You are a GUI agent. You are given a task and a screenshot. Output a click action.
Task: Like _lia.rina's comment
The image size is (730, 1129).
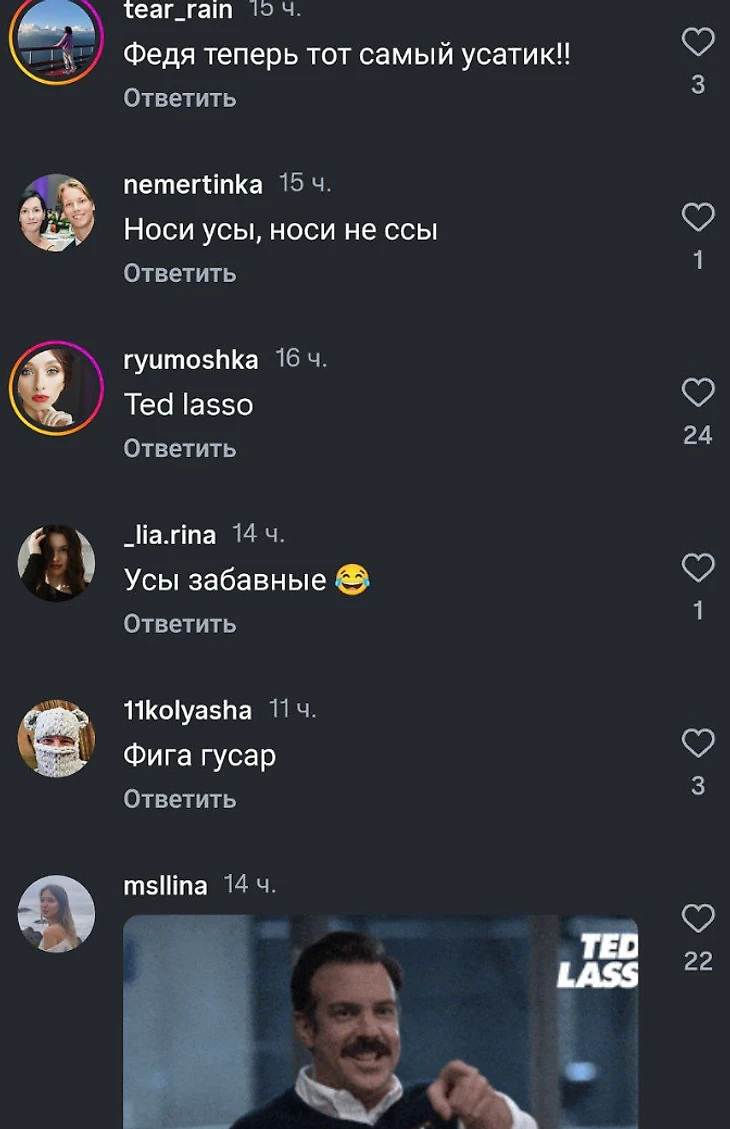point(698,568)
